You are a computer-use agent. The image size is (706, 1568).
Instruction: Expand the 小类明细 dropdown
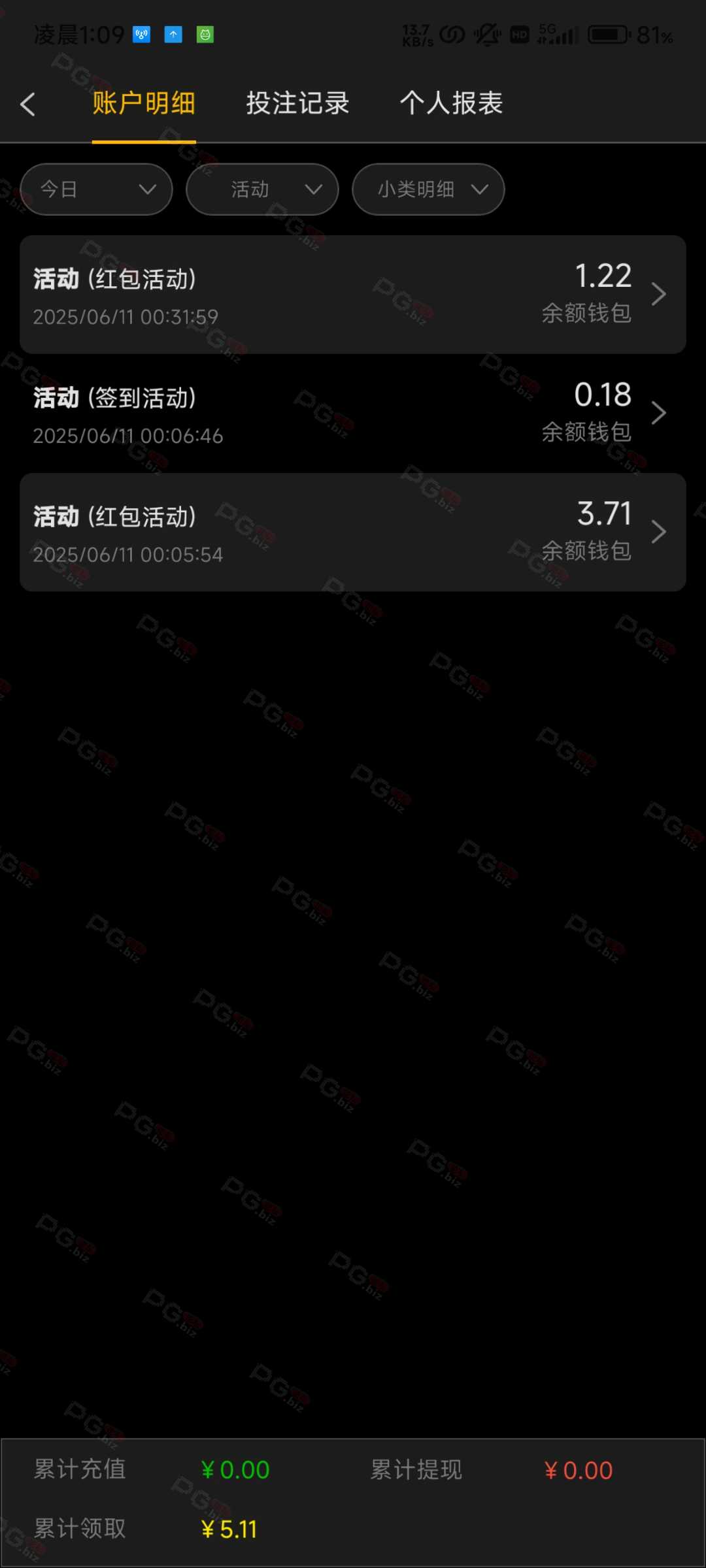(428, 189)
